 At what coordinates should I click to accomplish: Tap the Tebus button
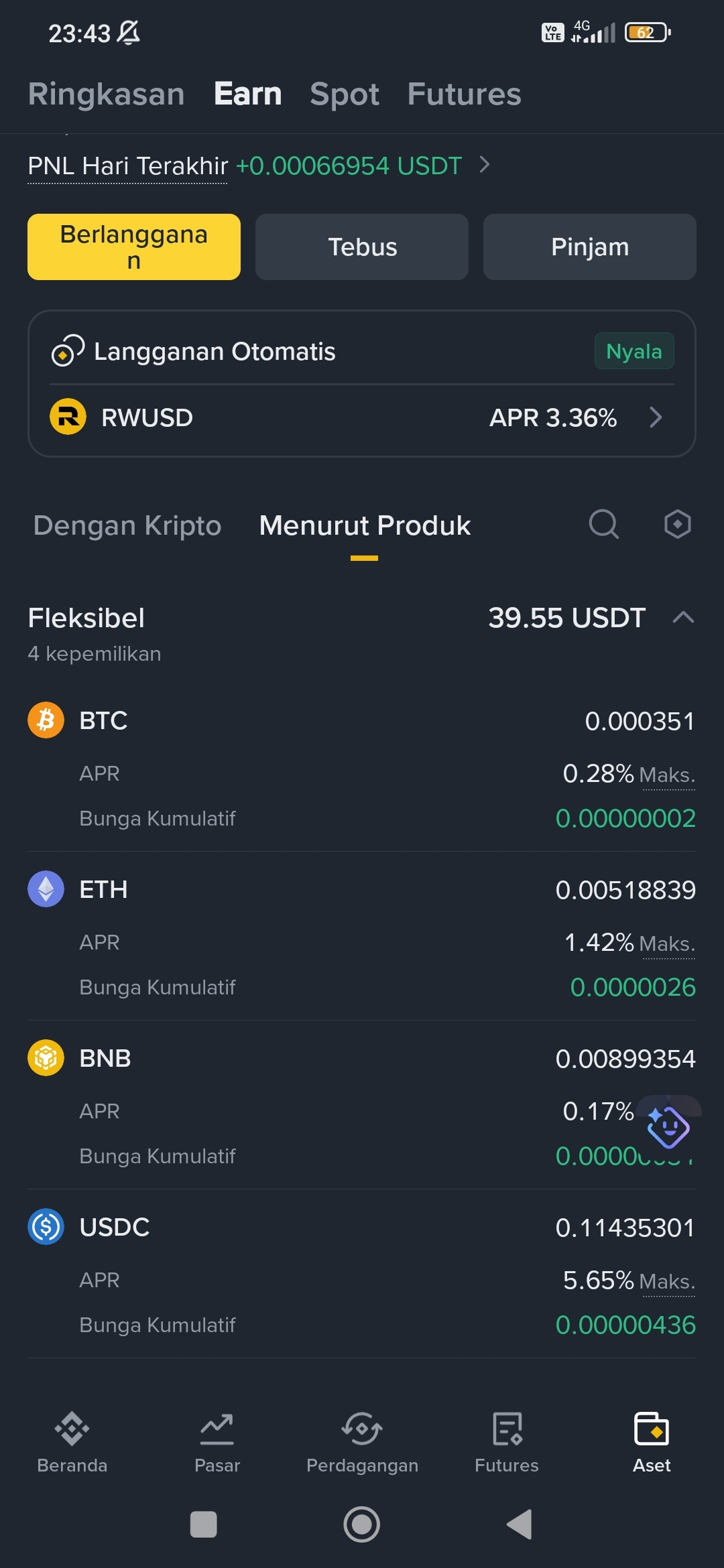(x=362, y=247)
